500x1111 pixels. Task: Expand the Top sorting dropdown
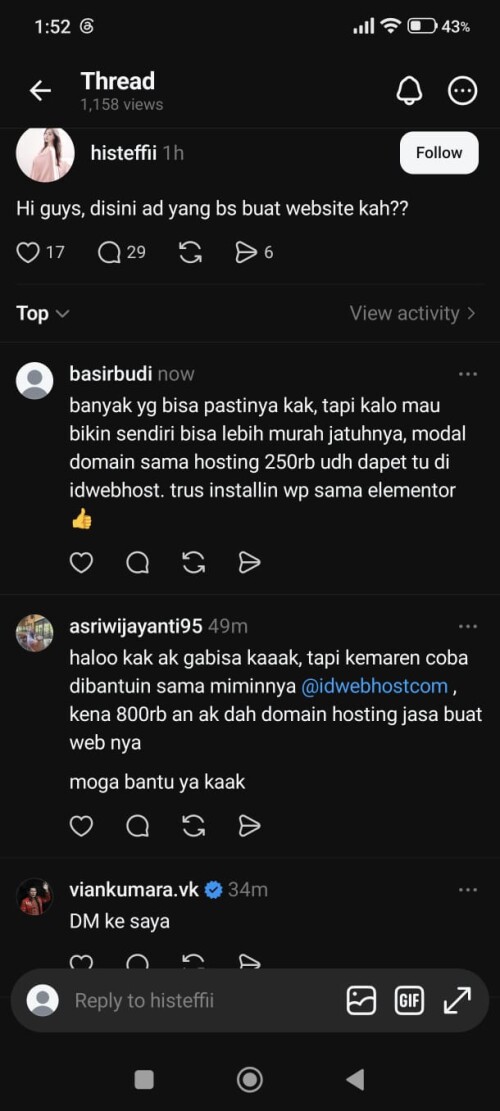click(x=42, y=313)
